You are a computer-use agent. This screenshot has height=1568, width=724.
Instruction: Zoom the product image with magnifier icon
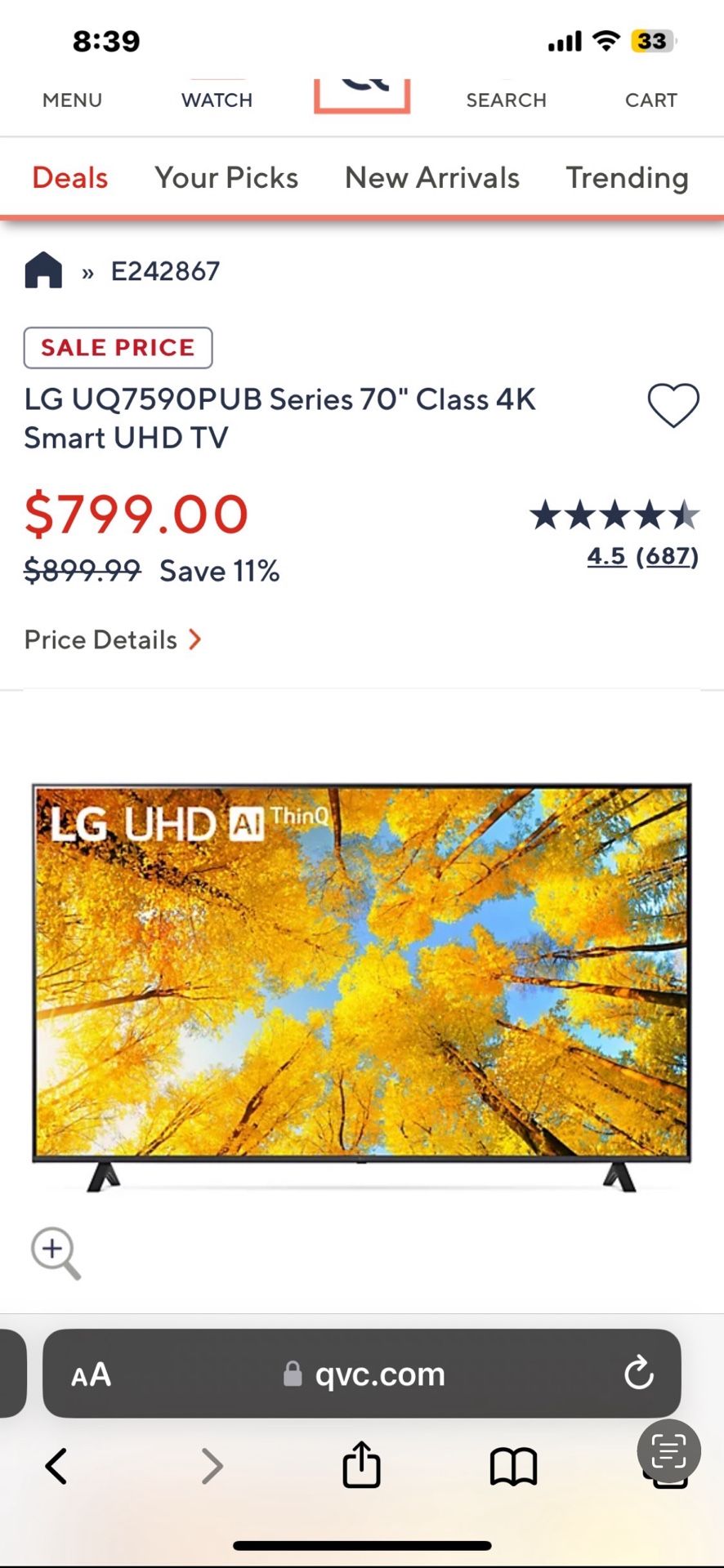[x=55, y=1252]
